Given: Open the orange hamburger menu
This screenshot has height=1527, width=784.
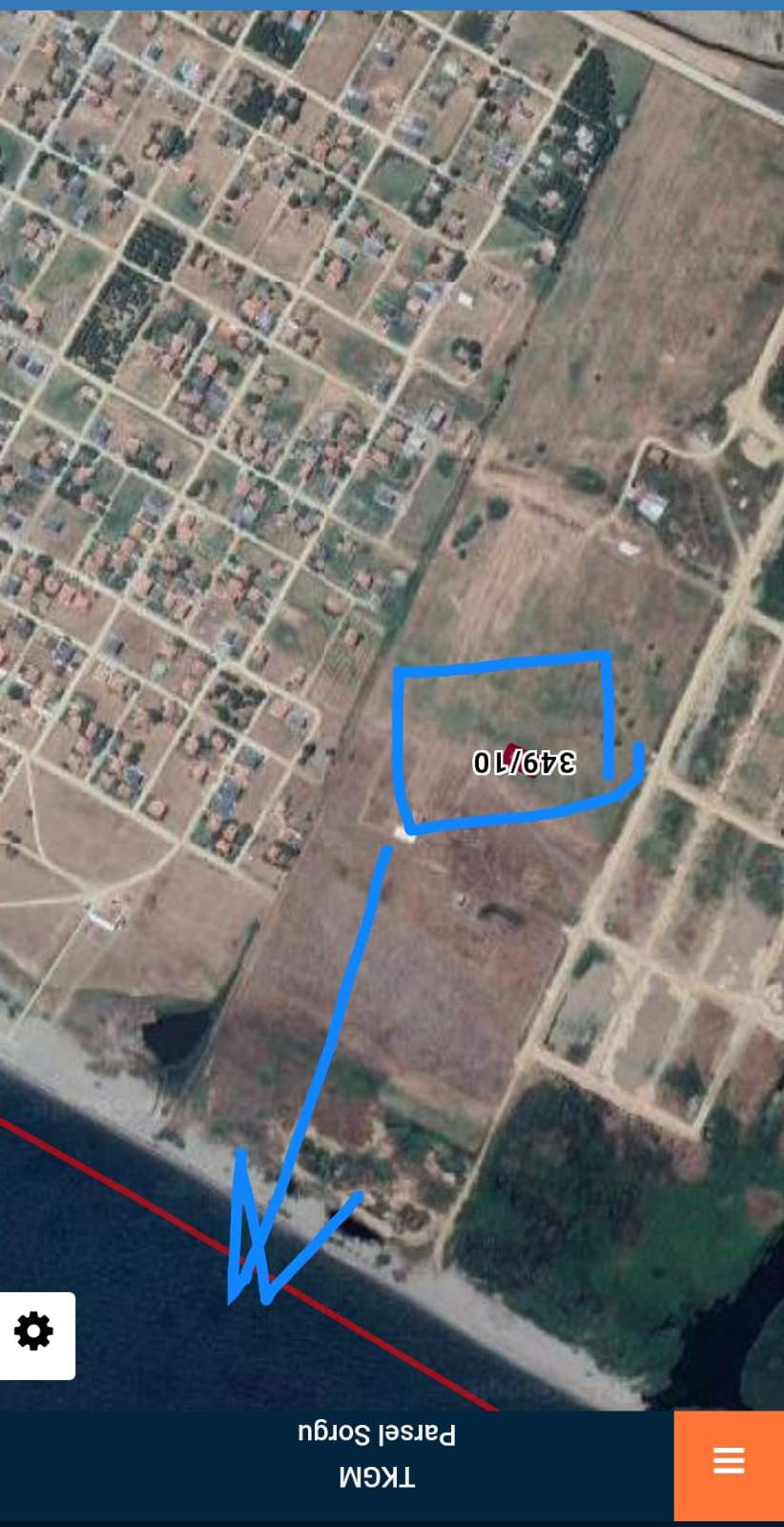Looking at the screenshot, I should pyautogui.click(x=728, y=1463).
